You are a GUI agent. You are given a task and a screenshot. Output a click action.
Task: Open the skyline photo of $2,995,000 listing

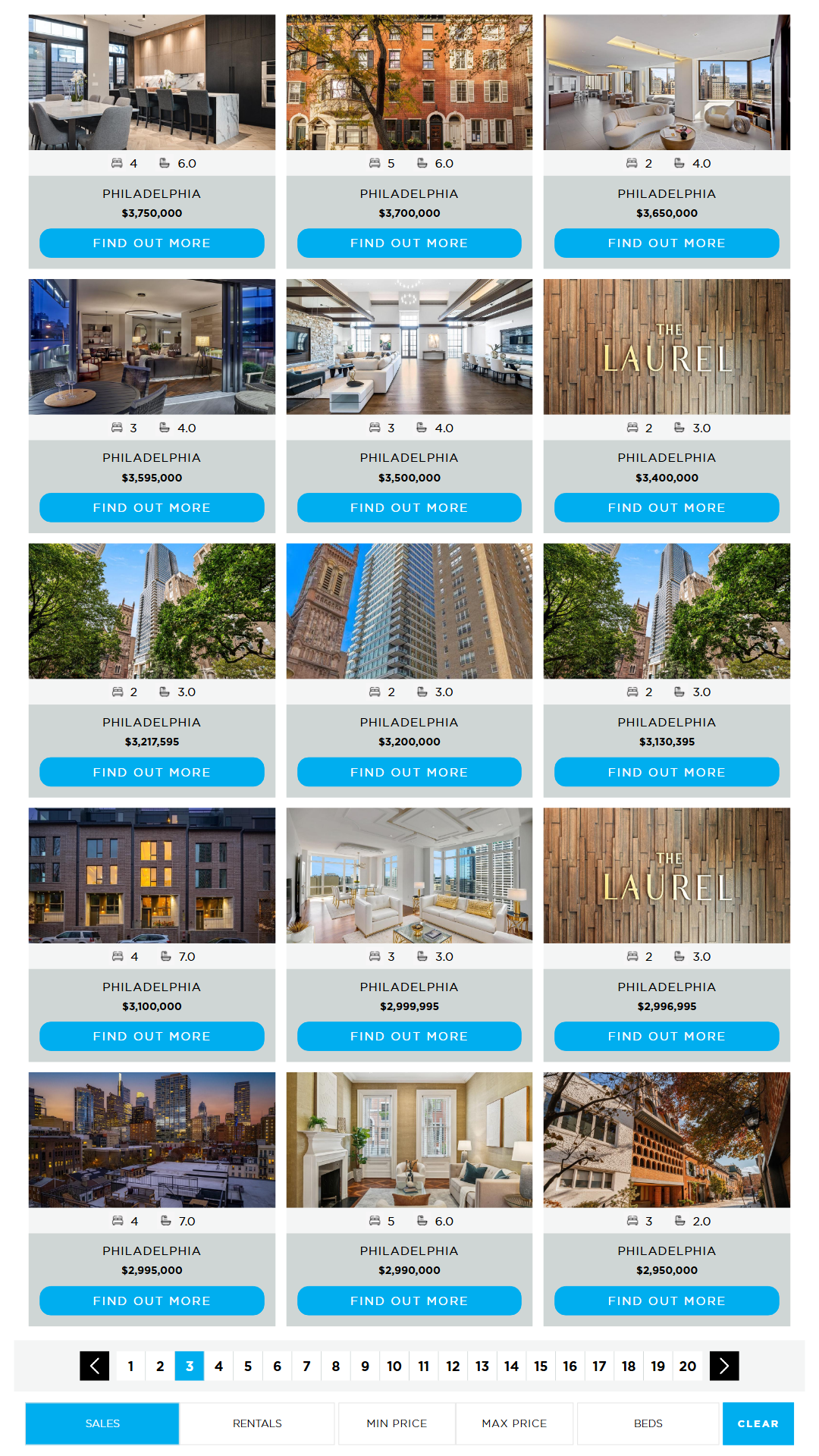pyautogui.click(x=152, y=1139)
